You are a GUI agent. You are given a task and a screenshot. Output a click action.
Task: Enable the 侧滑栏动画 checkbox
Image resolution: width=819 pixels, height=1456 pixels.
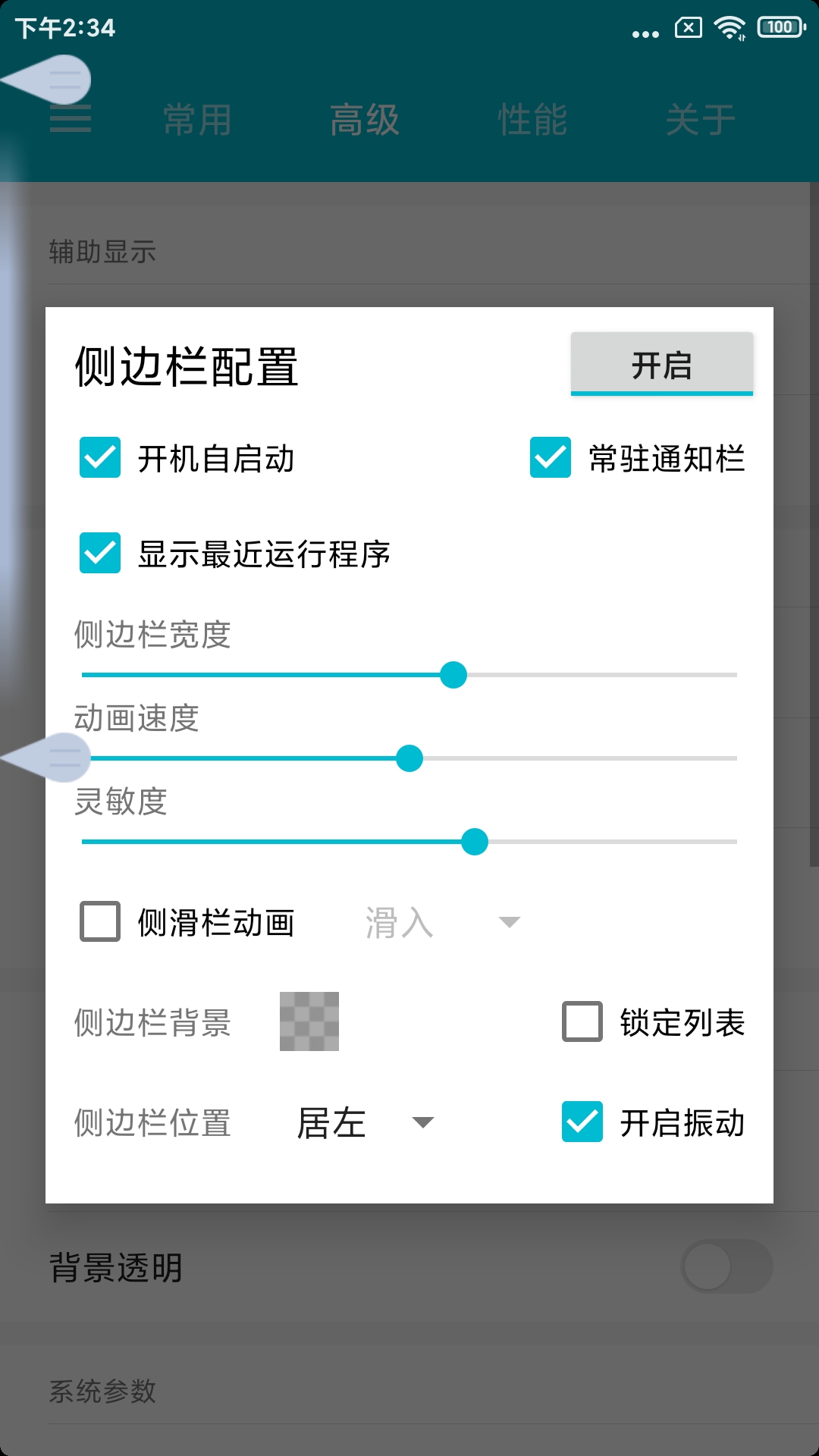pos(100,922)
